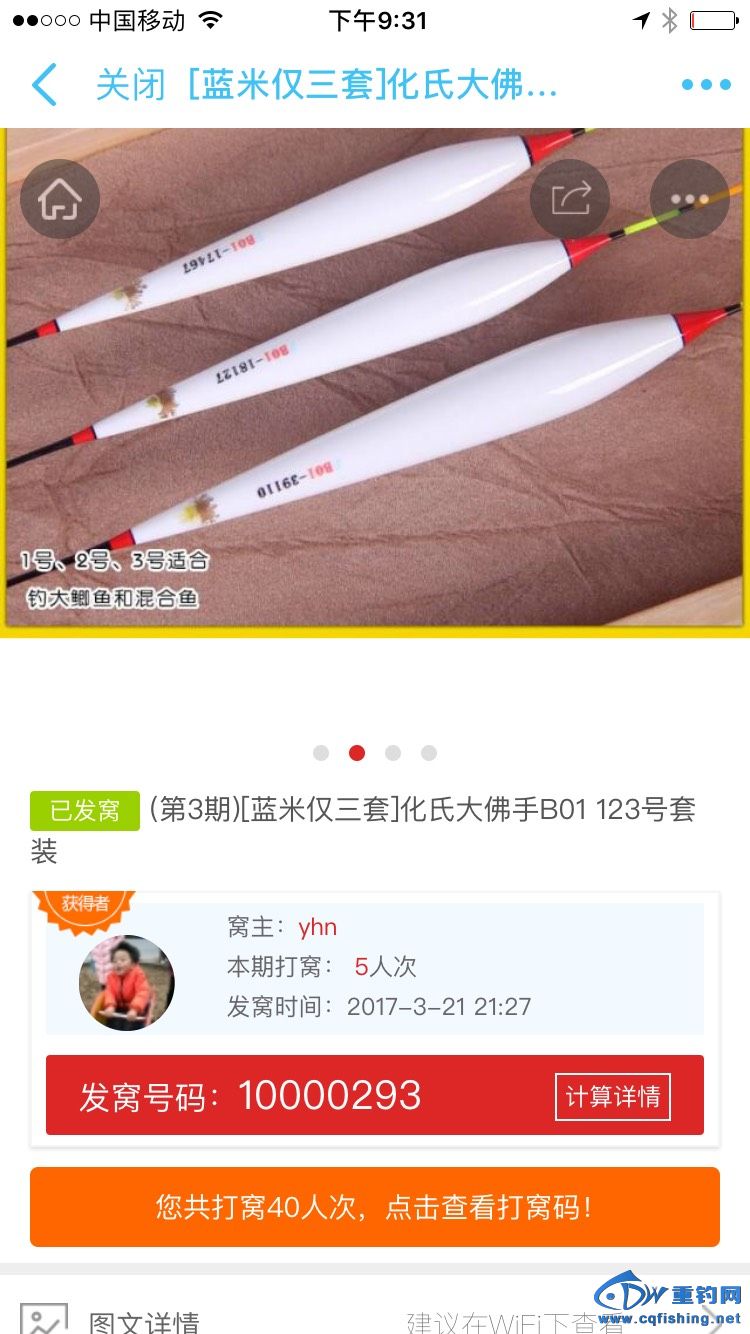Tap 关闭 to close the page
Image resolution: width=750 pixels, height=1334 pixels.
click(130, 85)
